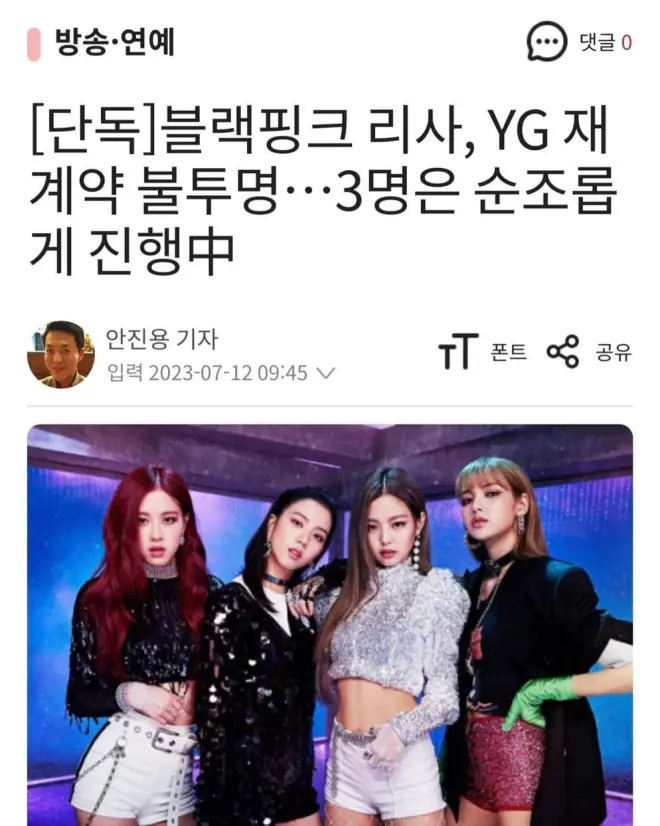Screen dimensions: 660x826
Task: Open the font size (폰트) option
Action: [x=482, y=352]
